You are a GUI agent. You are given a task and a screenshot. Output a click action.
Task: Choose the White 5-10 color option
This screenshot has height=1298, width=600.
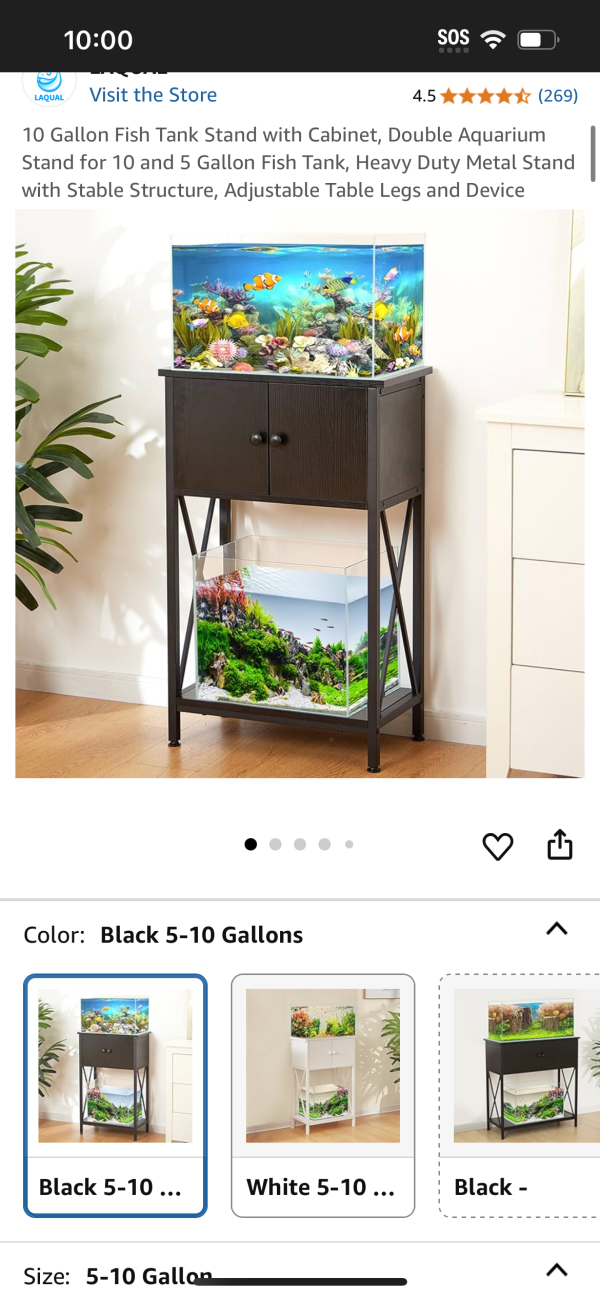click(x=322, y=1095)
